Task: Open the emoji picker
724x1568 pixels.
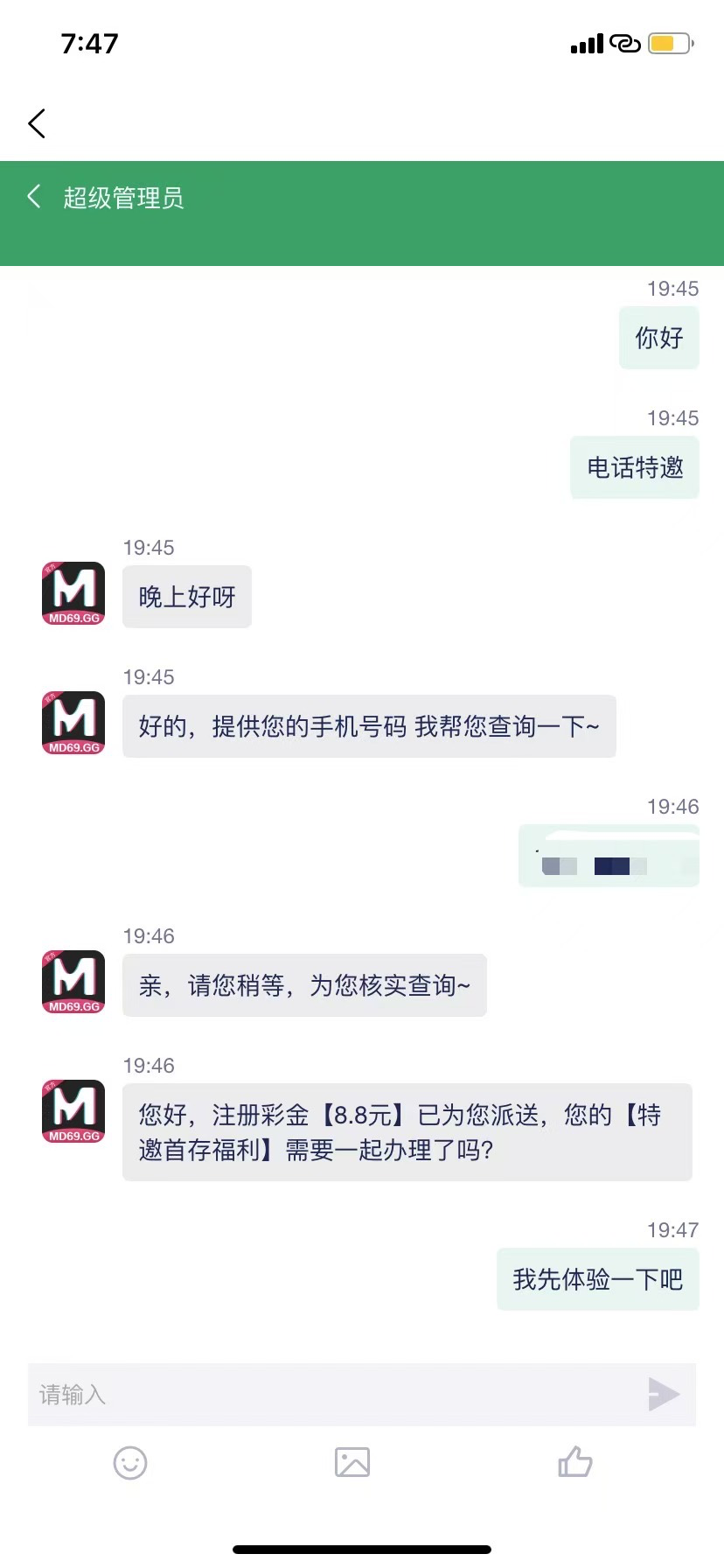Action: pyautogui.click(x=130, y=1462)
